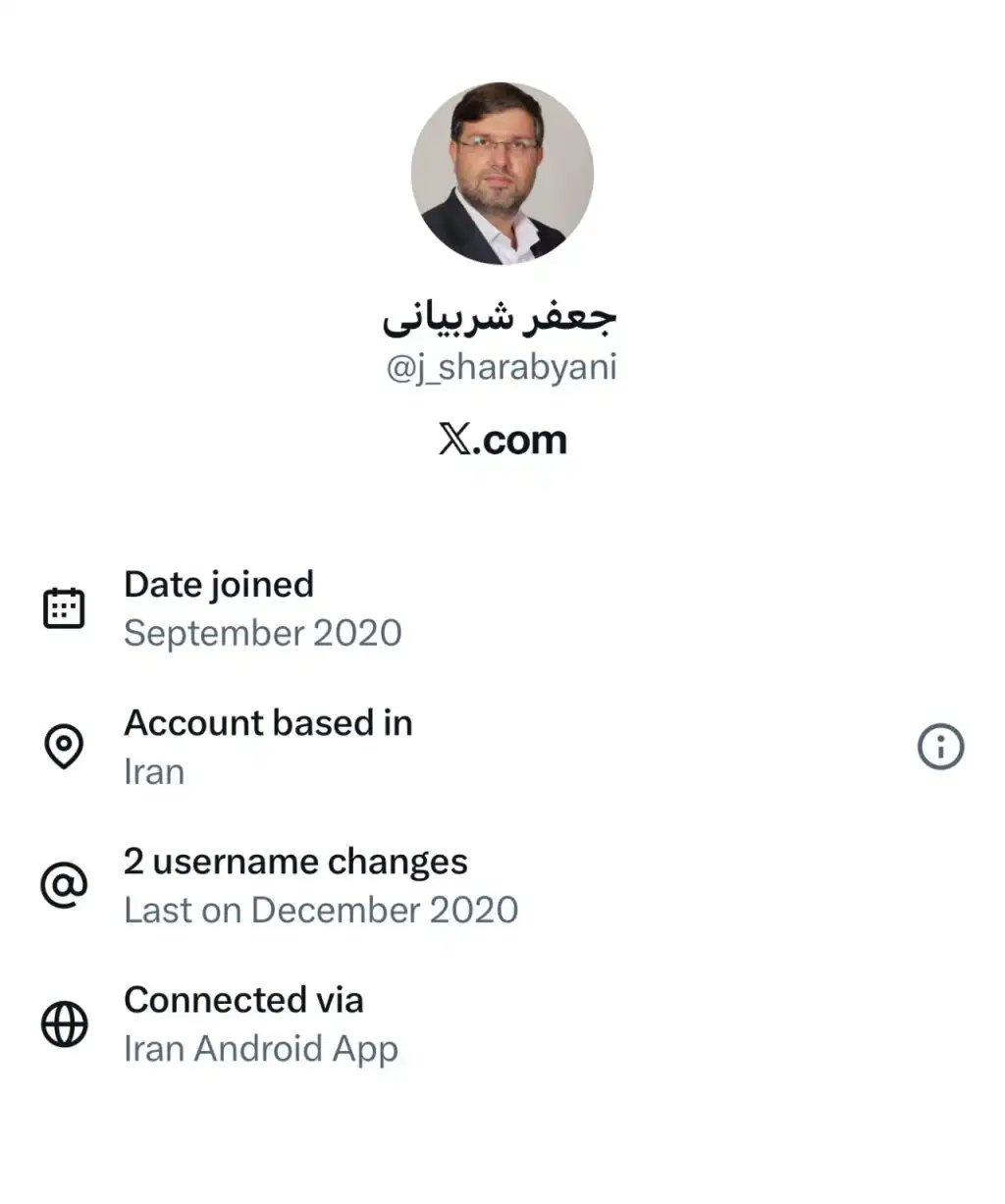The height and width of the screenshot is (1204, 1005).
Task: Open the info icon beside Account based in
Action: point(940,746)
